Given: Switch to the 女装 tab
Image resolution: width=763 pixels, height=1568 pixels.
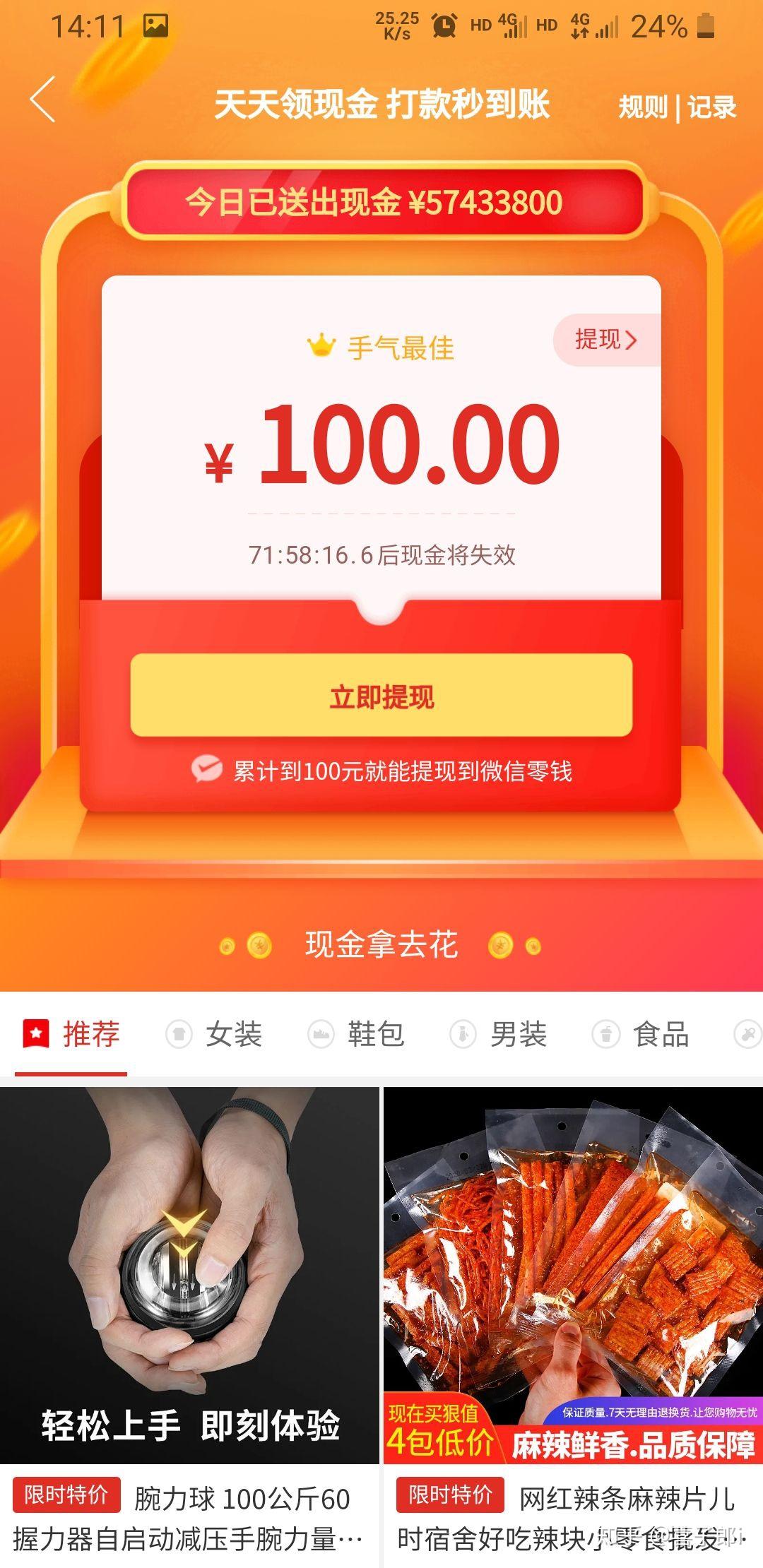Looking at the screenshot, I should 233,1033.
